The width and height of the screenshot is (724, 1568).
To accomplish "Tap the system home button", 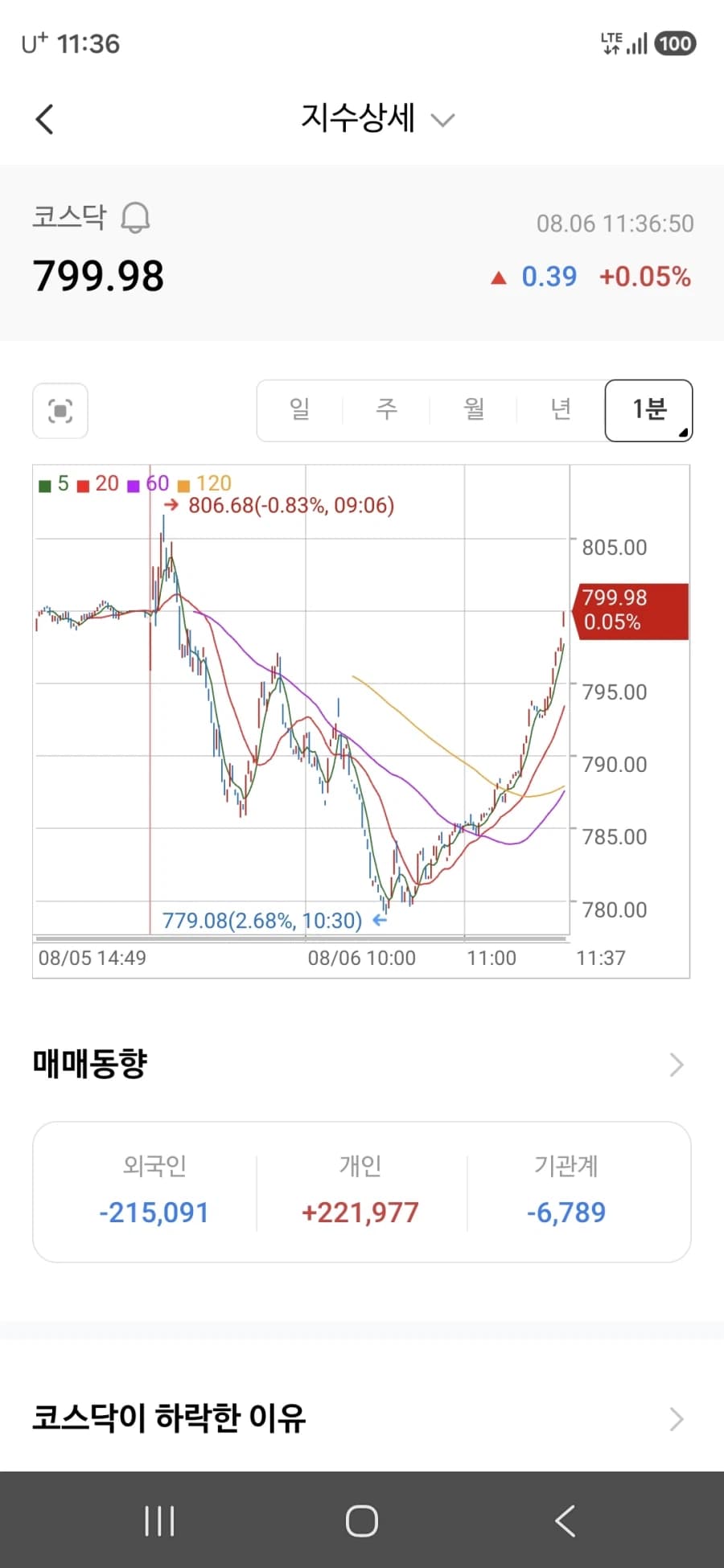I will 362,1521.
